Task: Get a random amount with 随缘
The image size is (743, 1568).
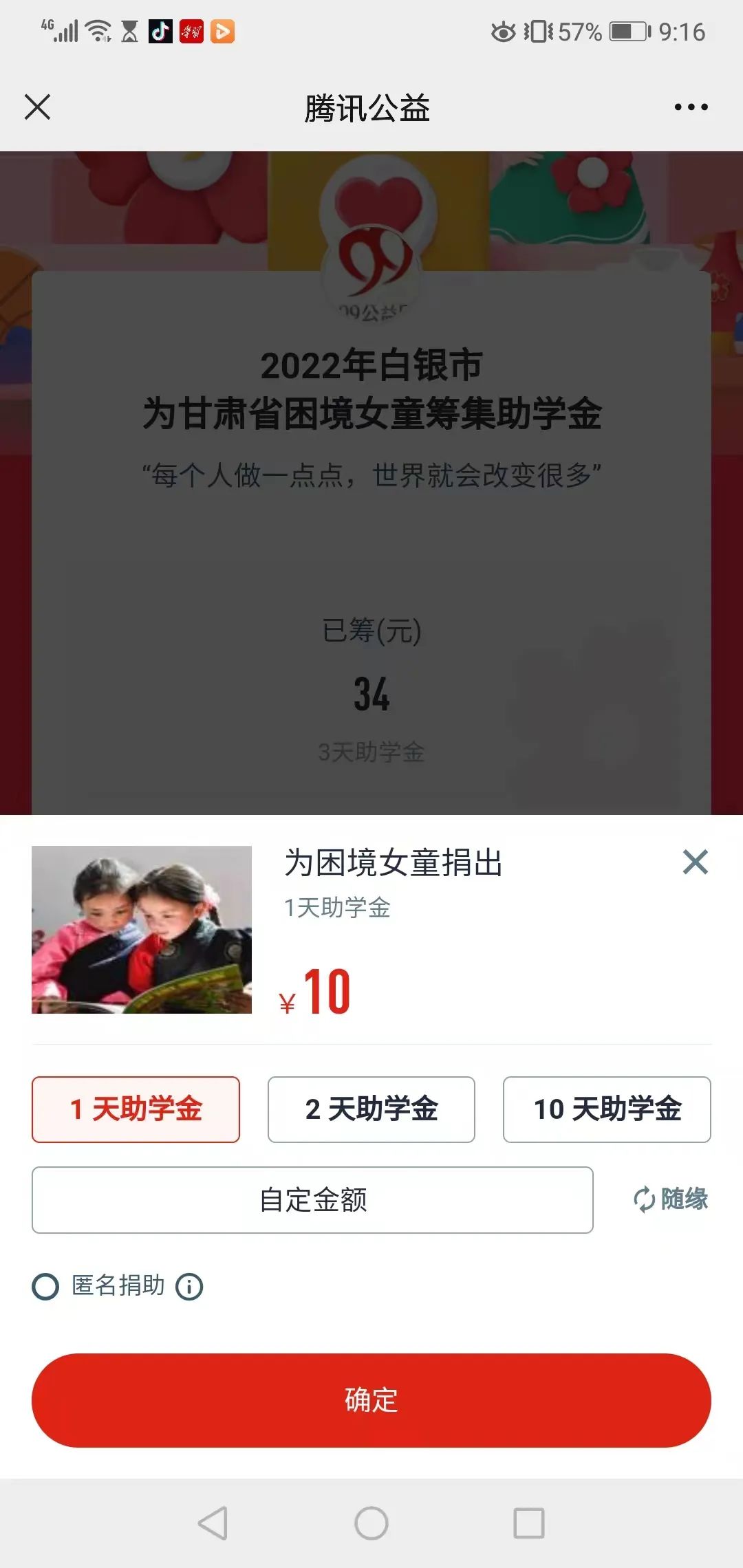Action: coord(671,1199)
